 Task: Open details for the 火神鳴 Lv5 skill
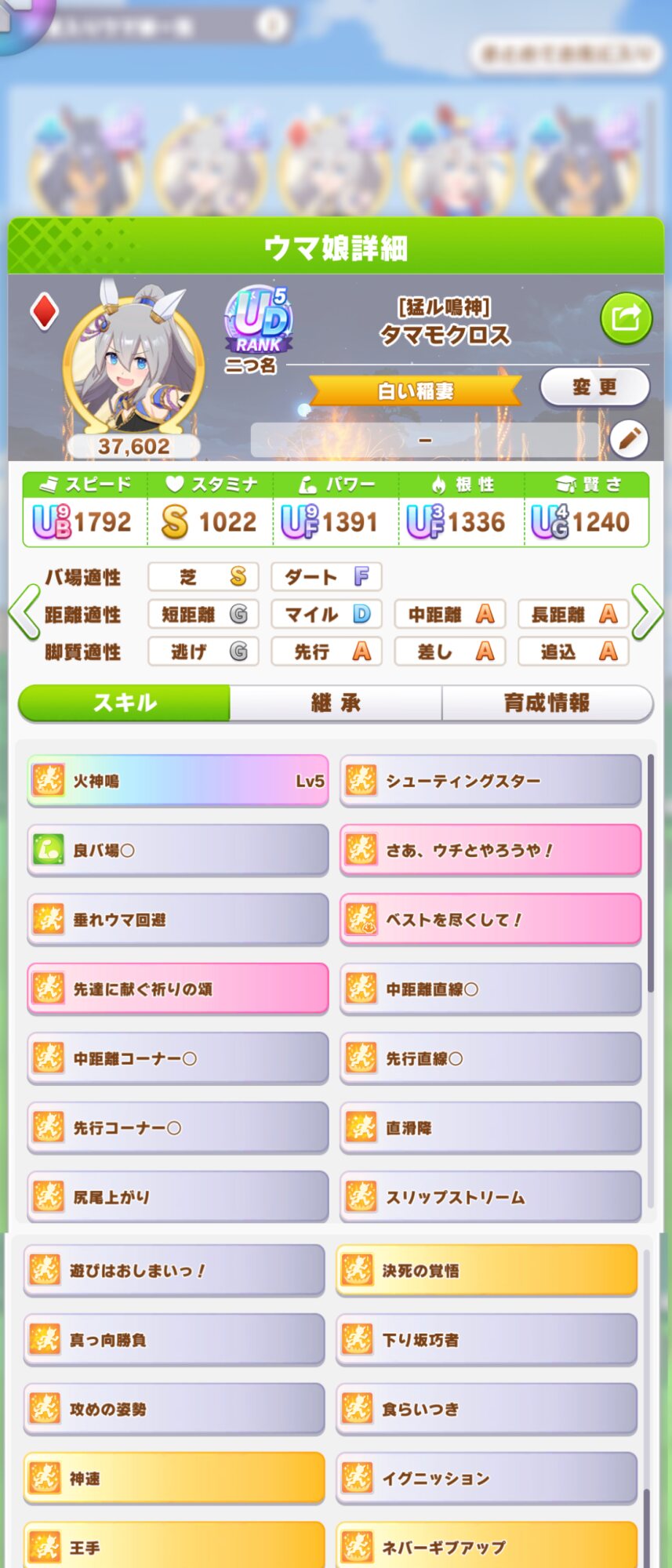(178, 781)
